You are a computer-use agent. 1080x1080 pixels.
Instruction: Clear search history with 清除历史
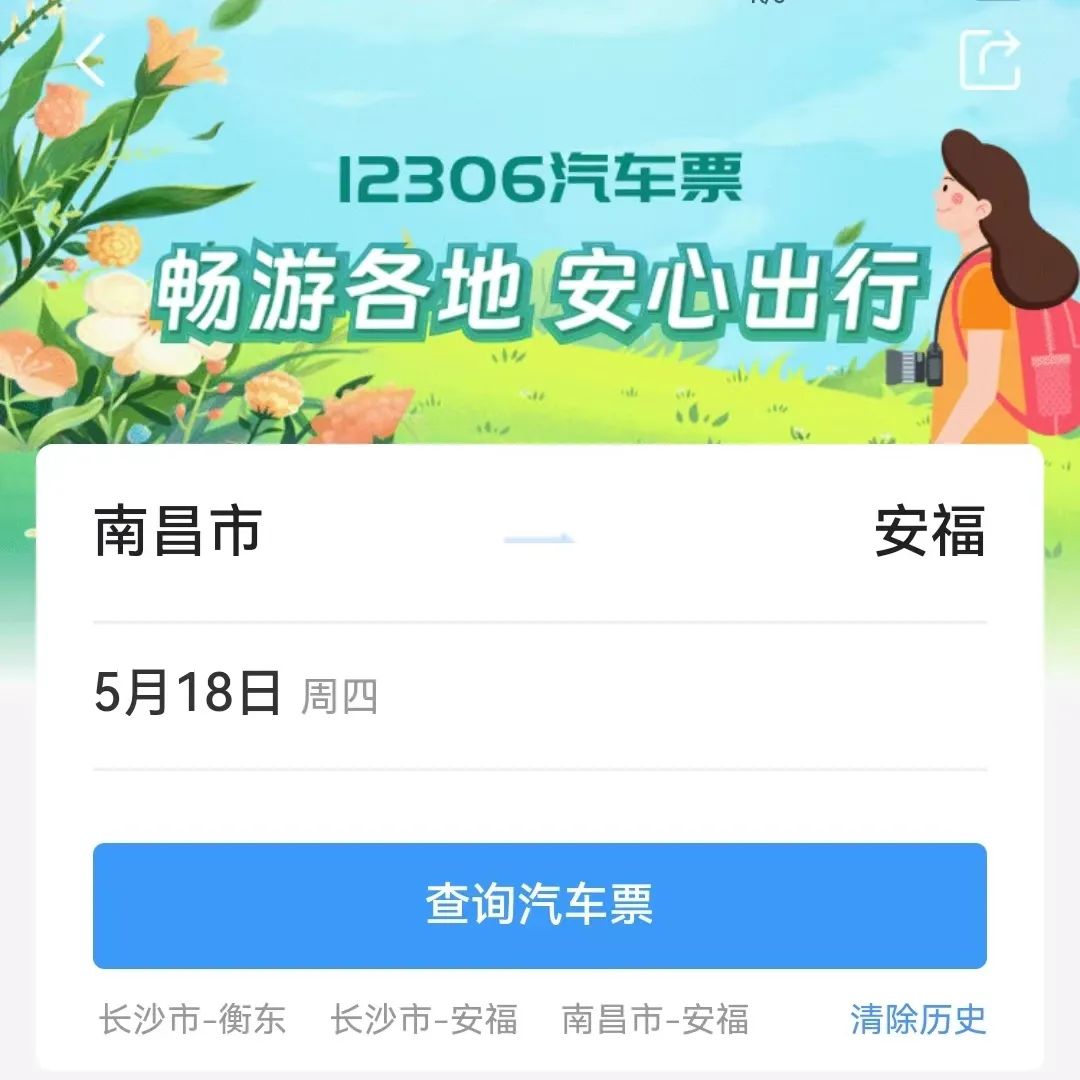click(918, 1020)
